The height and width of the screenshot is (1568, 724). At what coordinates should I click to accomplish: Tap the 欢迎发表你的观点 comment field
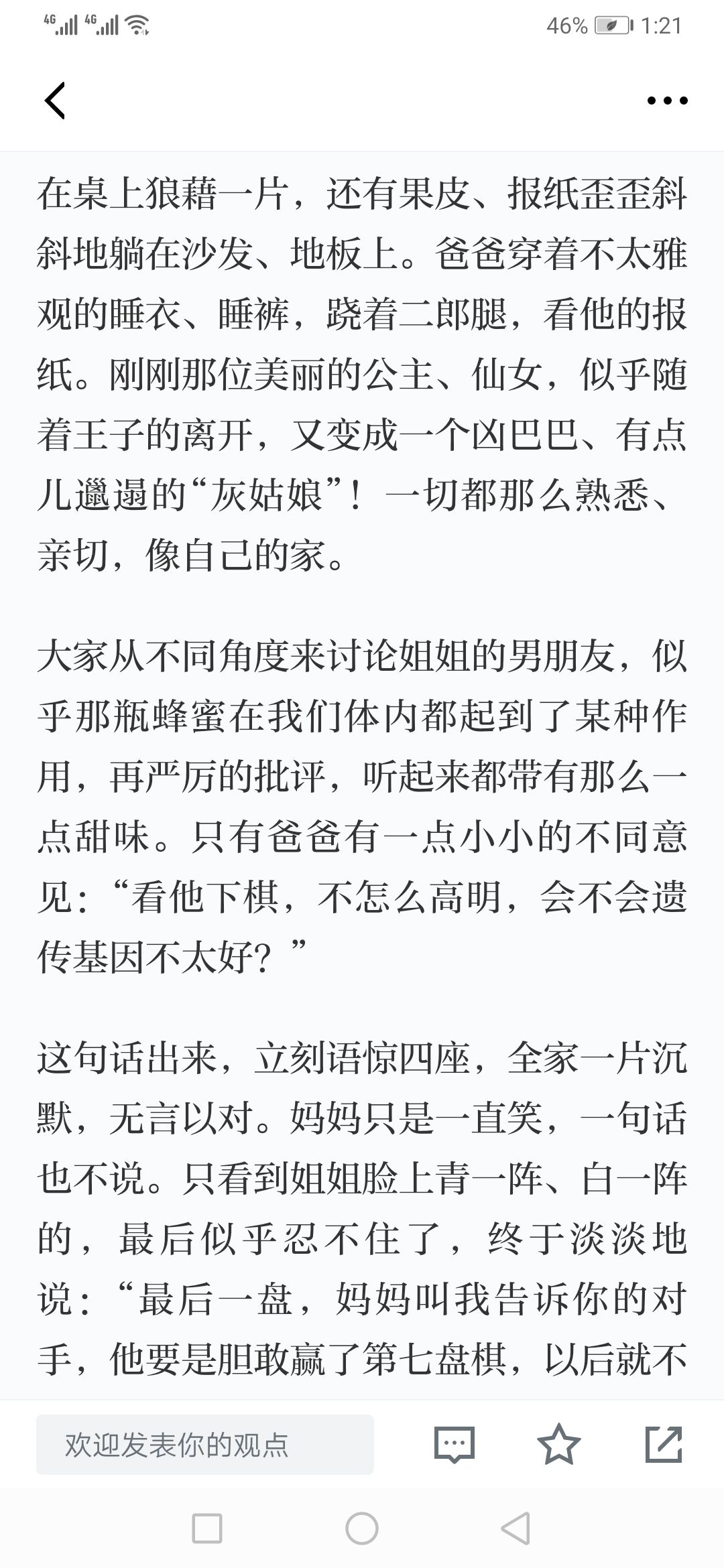(x=205, y=1445)
